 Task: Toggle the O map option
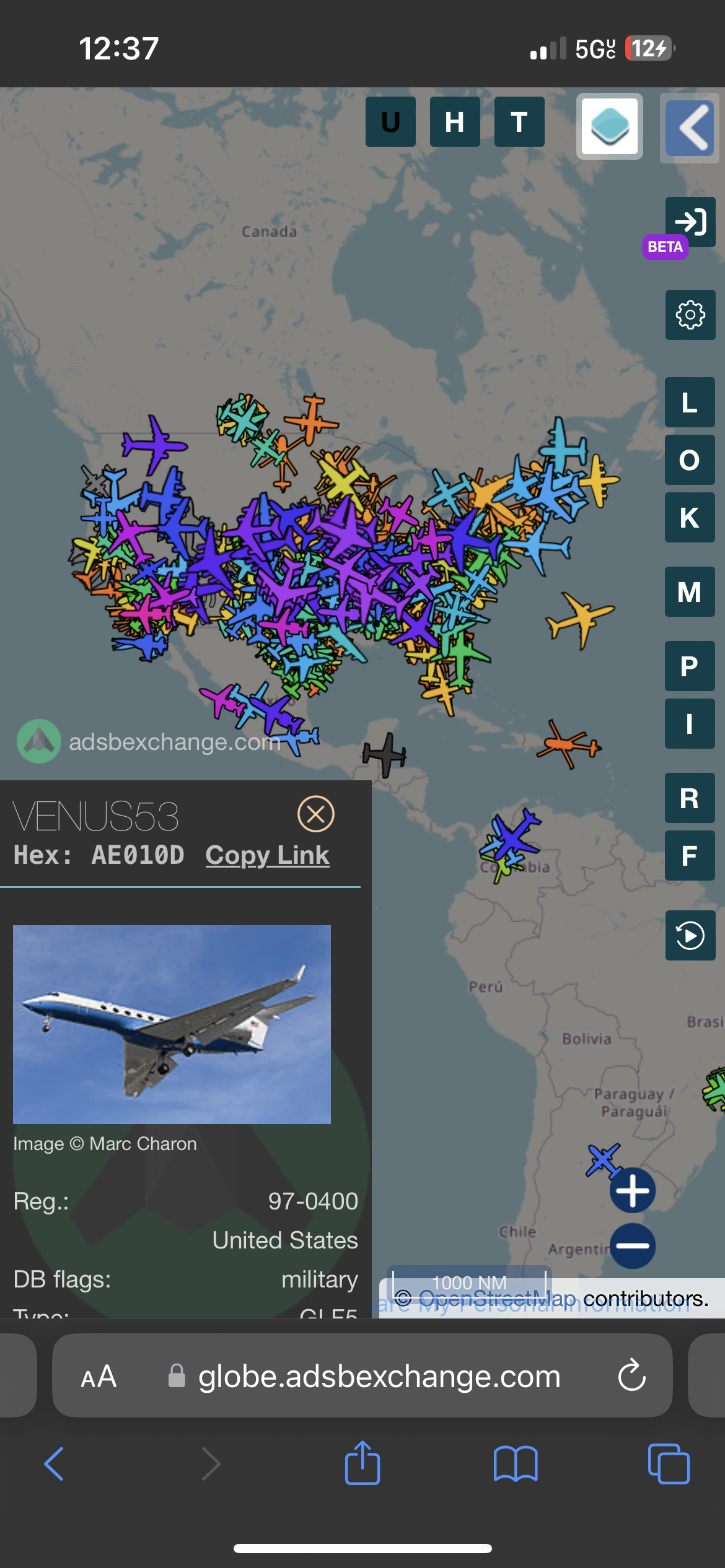coord(690,460)
